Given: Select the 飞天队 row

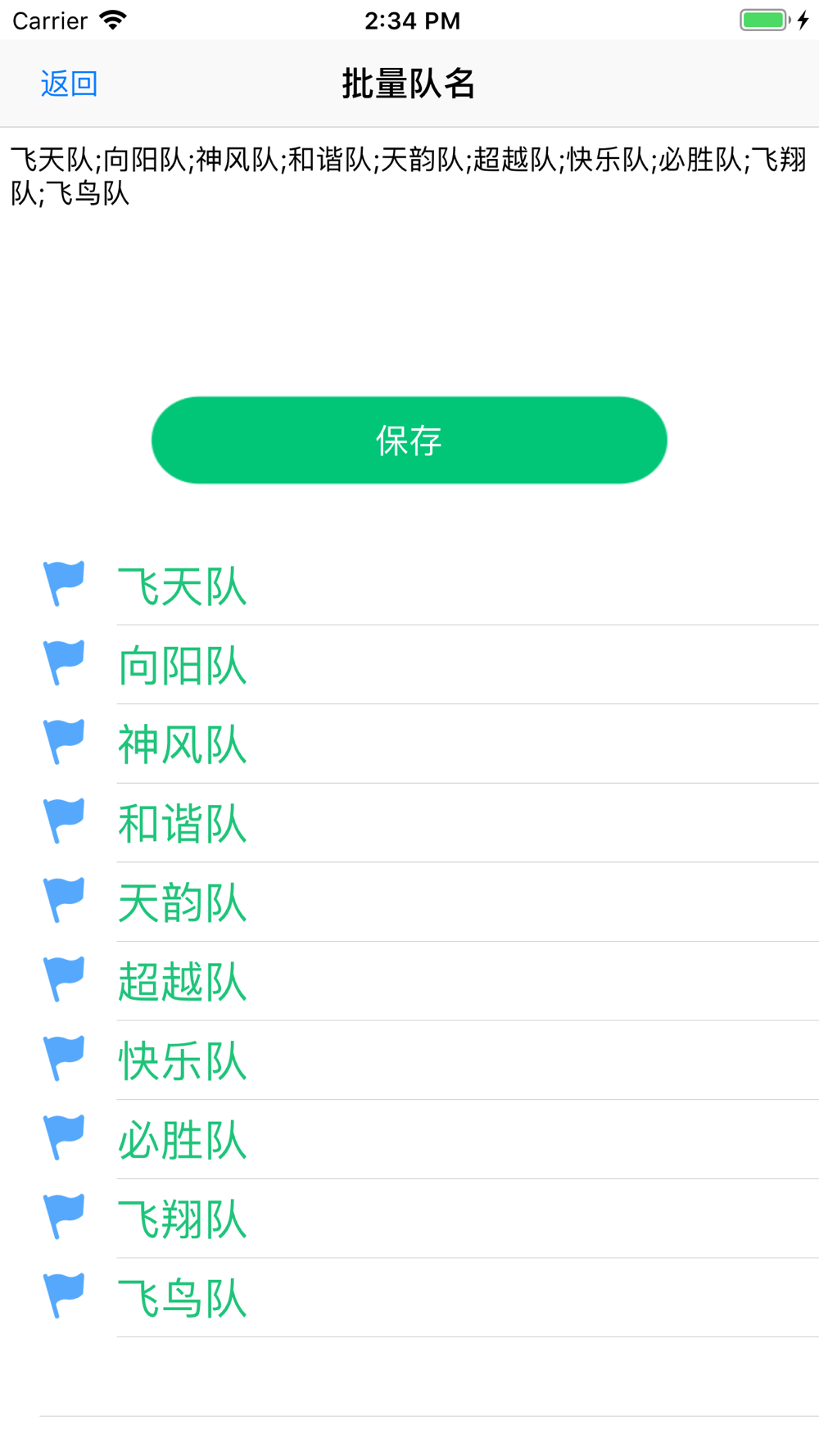Looking at the screenshot, I should [x=409, y=586].
